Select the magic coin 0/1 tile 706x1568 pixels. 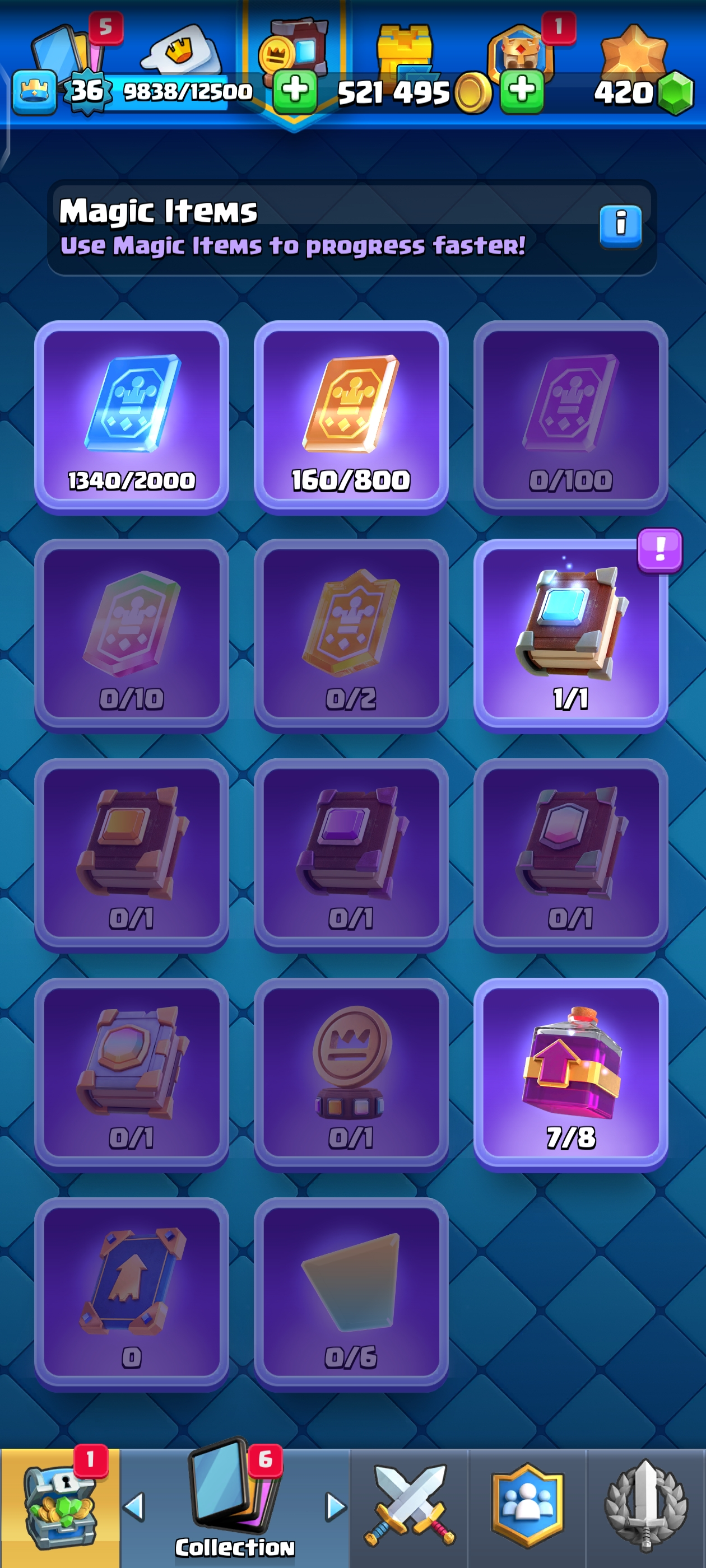351,1074
